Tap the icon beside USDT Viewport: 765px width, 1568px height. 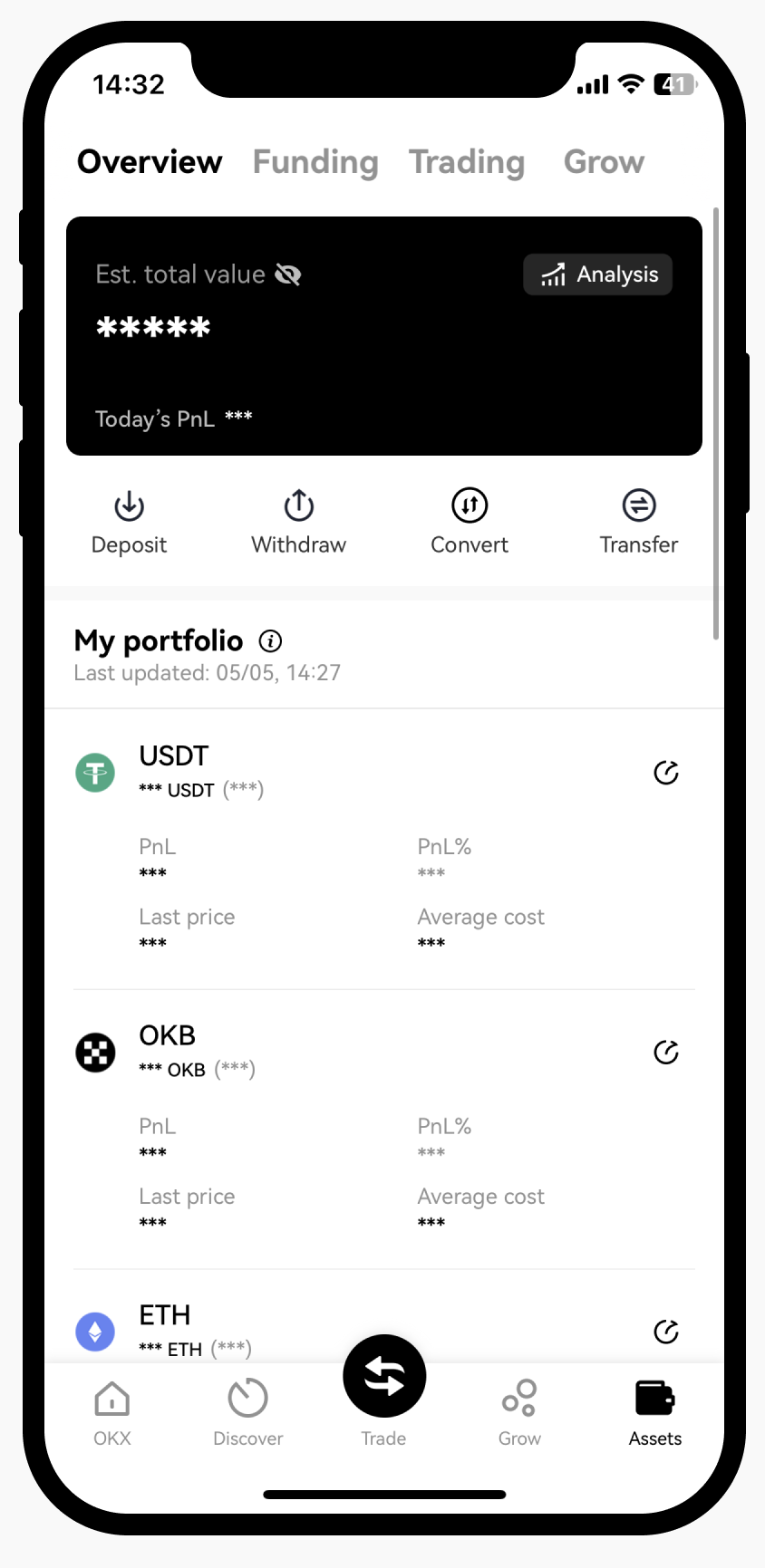666,773
